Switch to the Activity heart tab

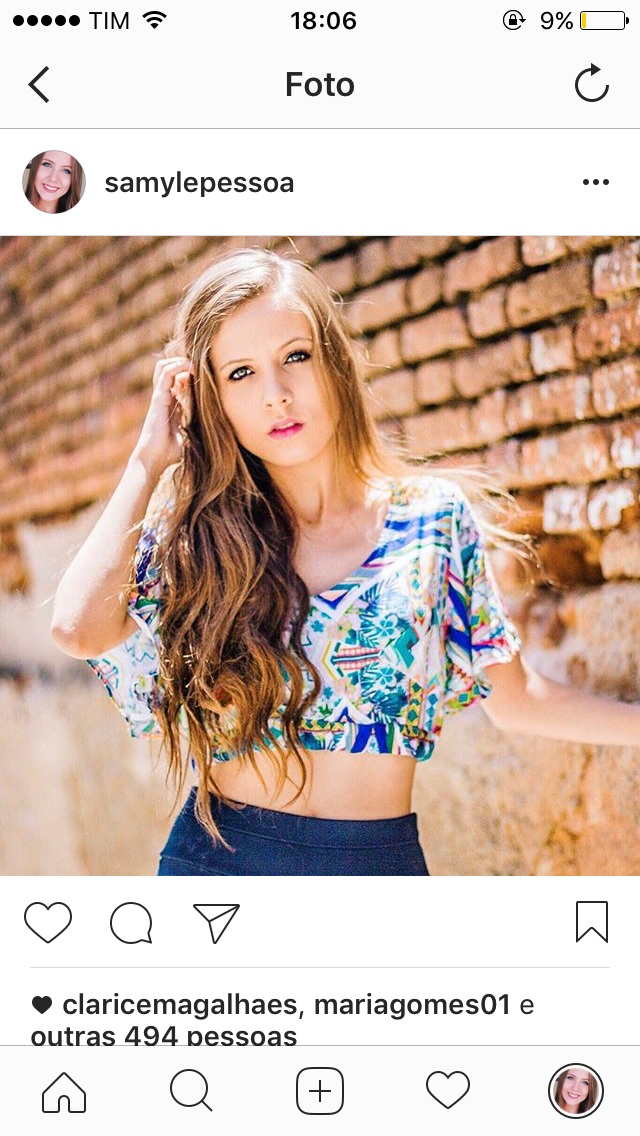[x=448, y=1091]
